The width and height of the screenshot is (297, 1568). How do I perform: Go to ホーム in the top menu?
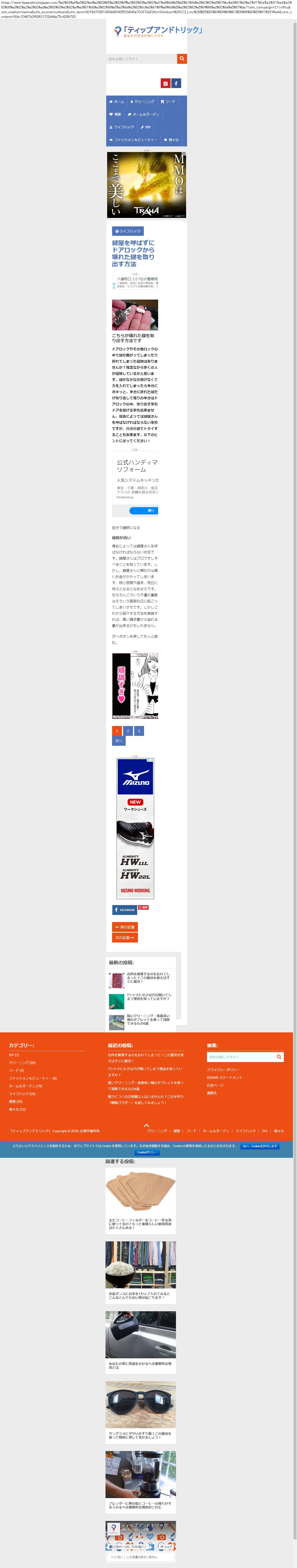(117, 102)
